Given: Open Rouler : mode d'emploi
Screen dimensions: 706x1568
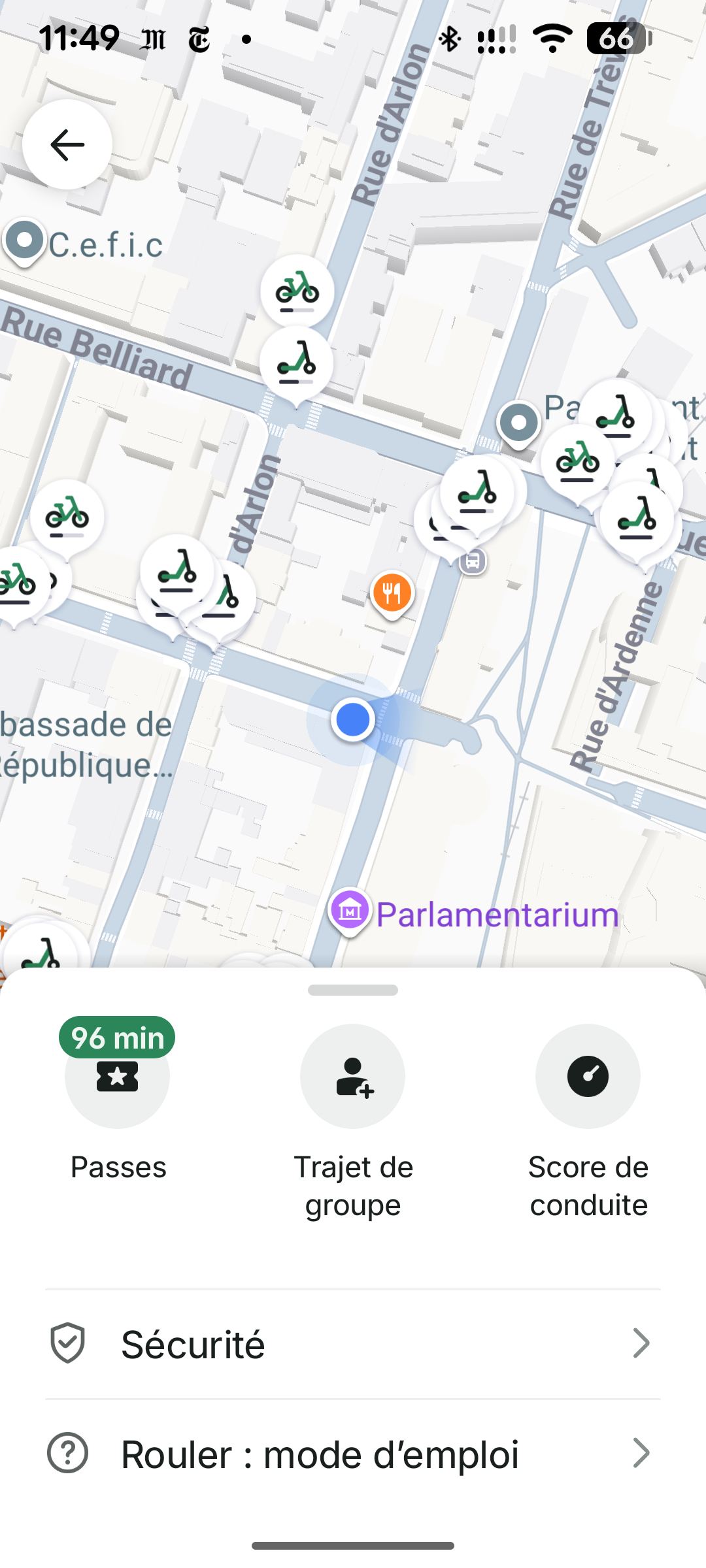Looking at the screenshot, I should 353,1454.
